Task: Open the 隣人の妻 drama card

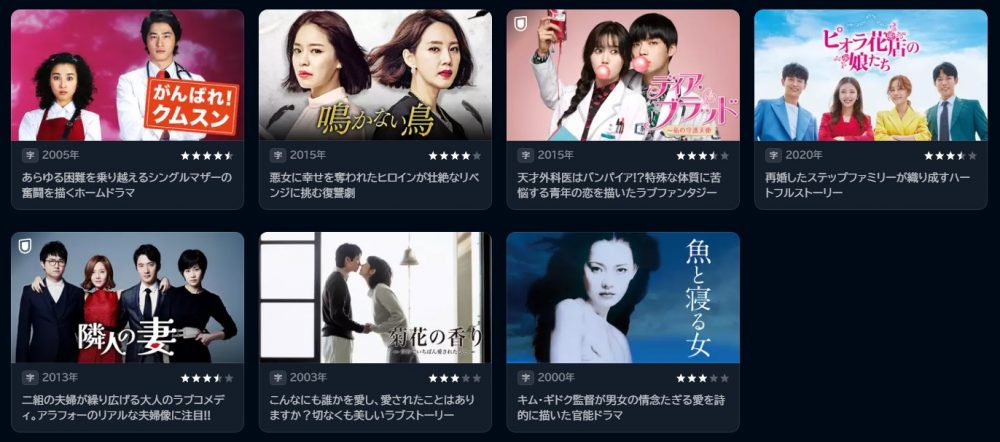Action: (127, 298)
